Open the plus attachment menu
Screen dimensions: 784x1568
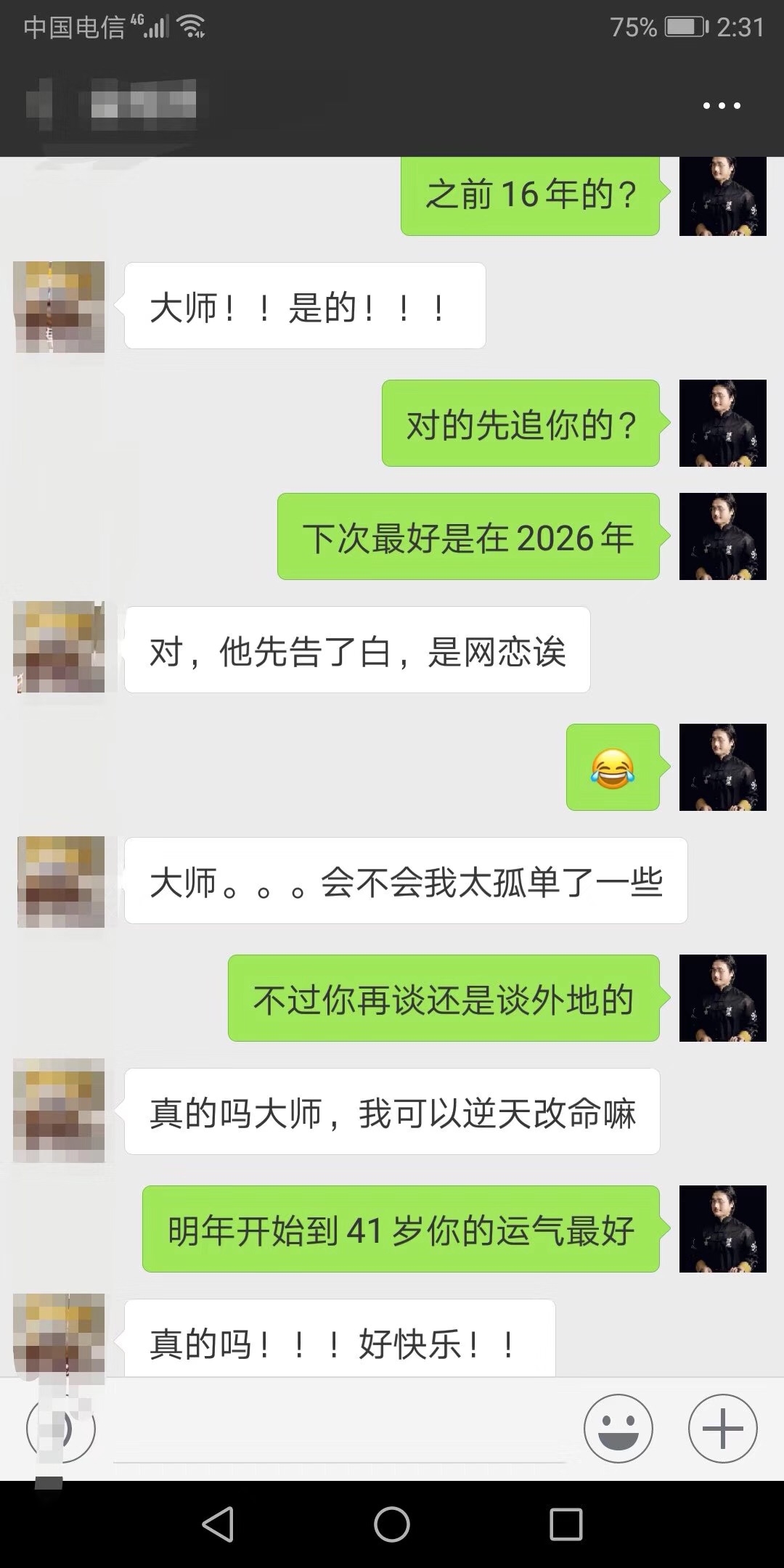pyautogui.click(x=722, y=1428)
